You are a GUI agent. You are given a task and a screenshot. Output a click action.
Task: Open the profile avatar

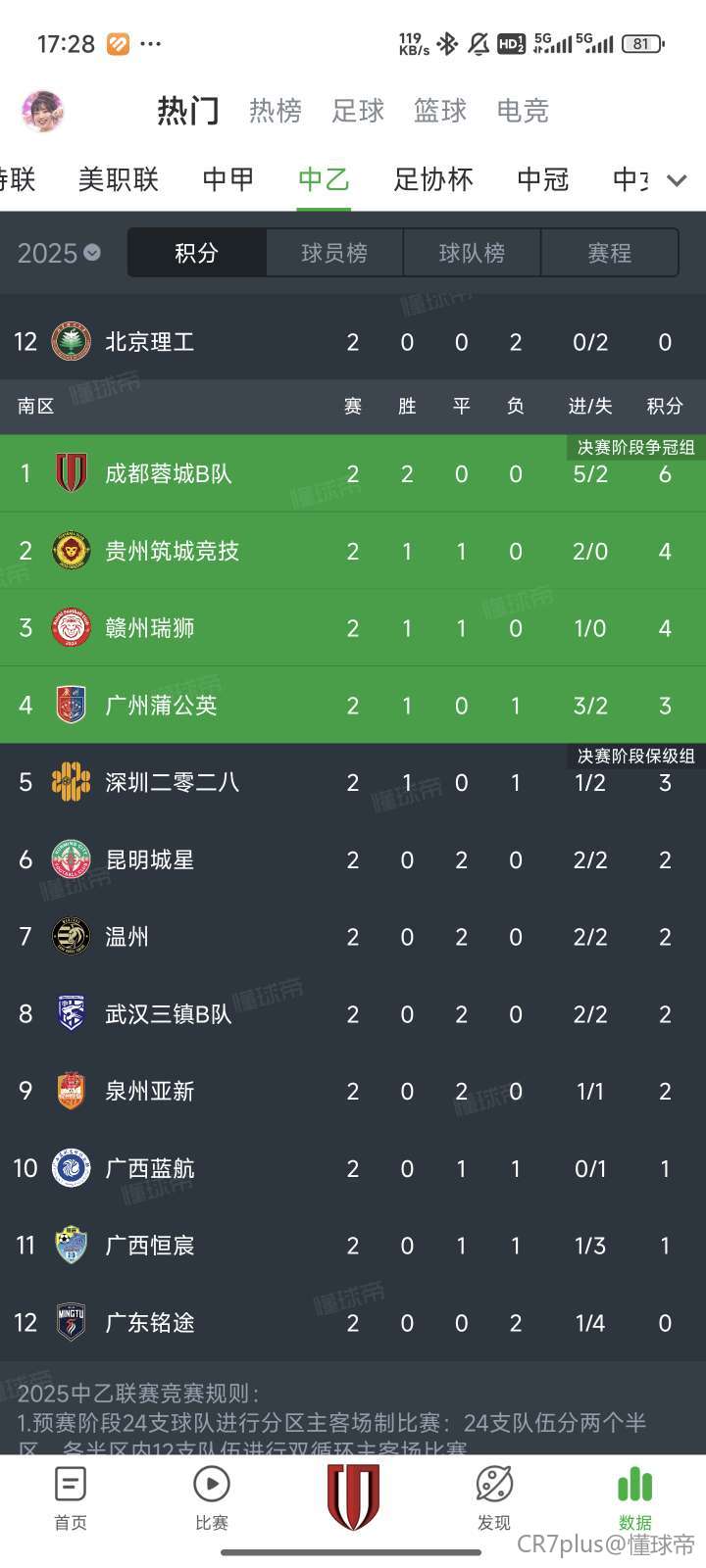point(43,111)
